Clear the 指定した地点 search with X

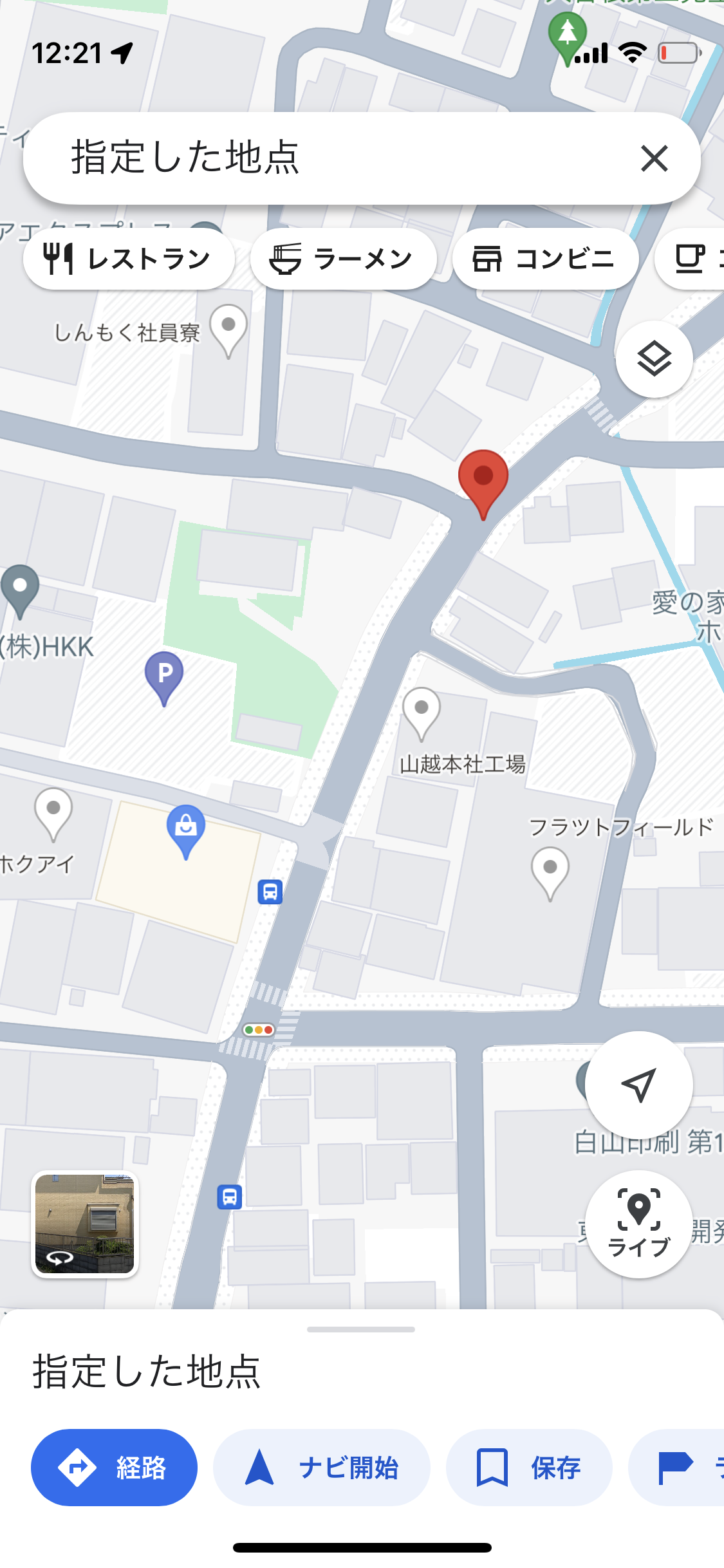click(654, 158)
